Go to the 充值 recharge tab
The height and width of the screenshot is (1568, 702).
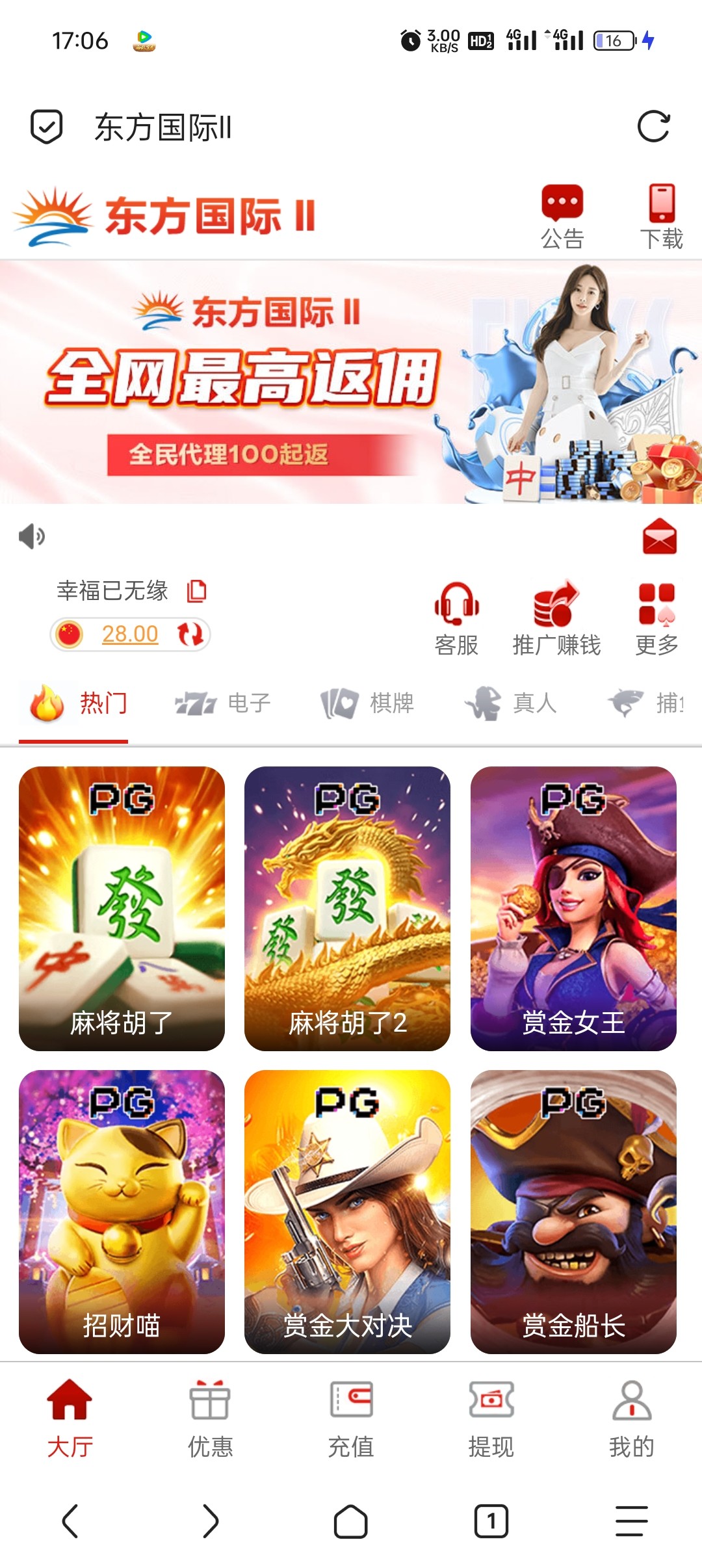[x=351, y=1420]
